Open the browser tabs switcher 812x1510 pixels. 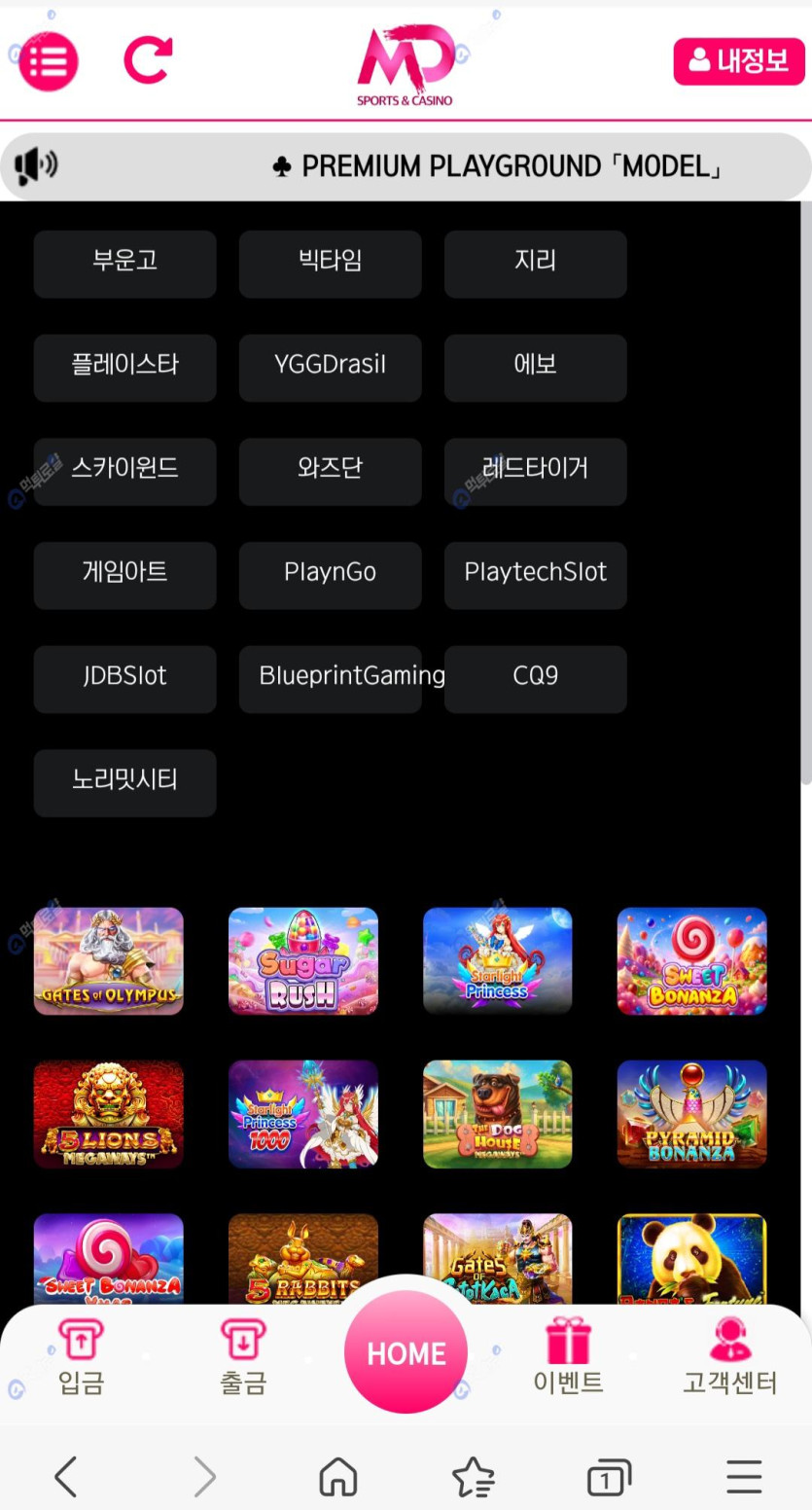608,1478
